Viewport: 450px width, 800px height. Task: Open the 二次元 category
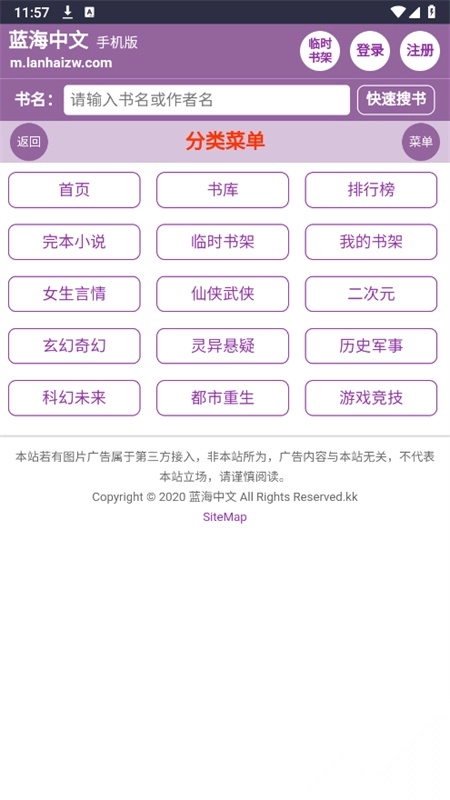click(x=371, y=294)
